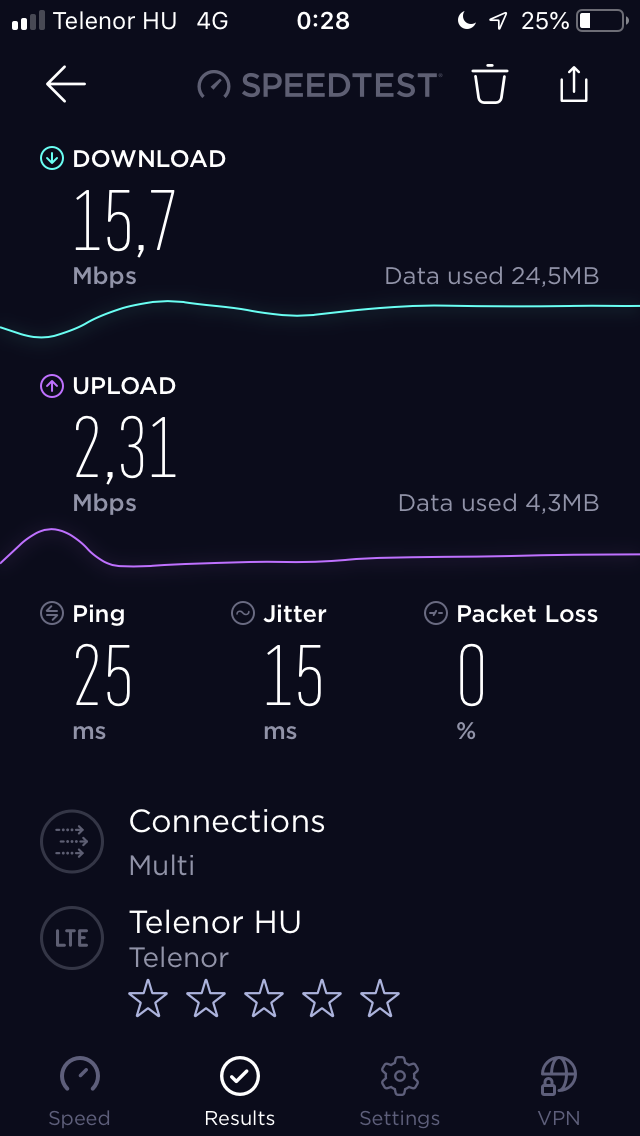This screenshot has height=1136, width=640.
Task: Rate Telenor five stars
Action: pyautogui.click(x=380, y=998)
